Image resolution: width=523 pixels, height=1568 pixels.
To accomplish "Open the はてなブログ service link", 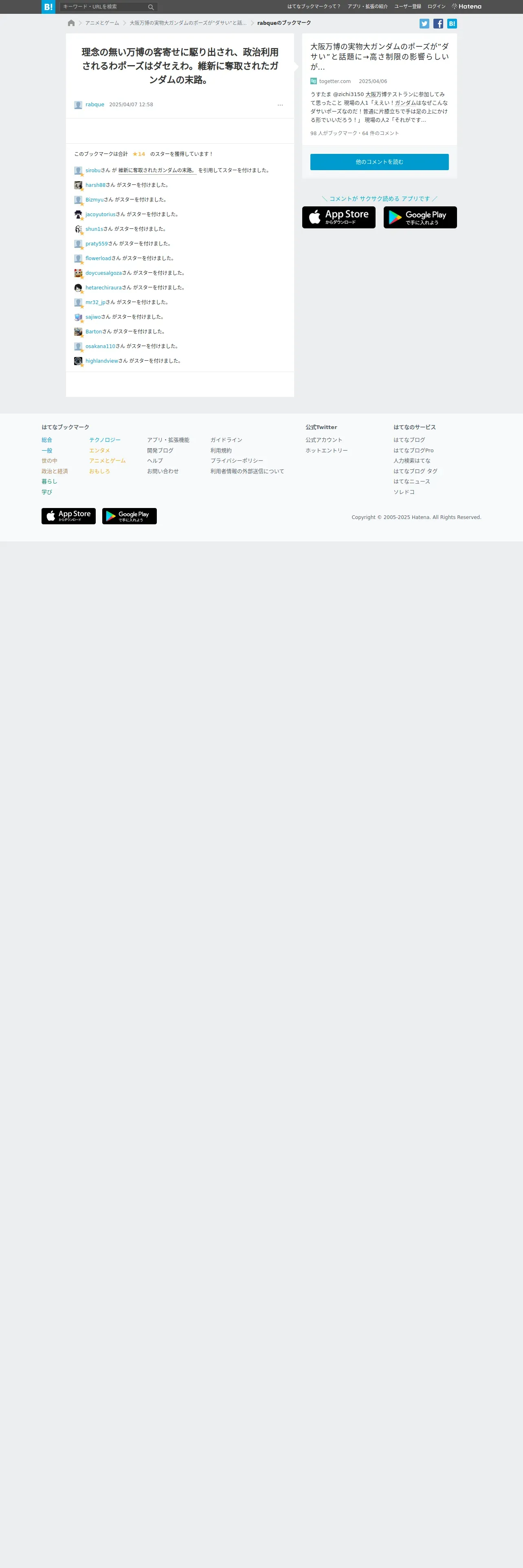I will pyautogui.click(x=409, y=440).
